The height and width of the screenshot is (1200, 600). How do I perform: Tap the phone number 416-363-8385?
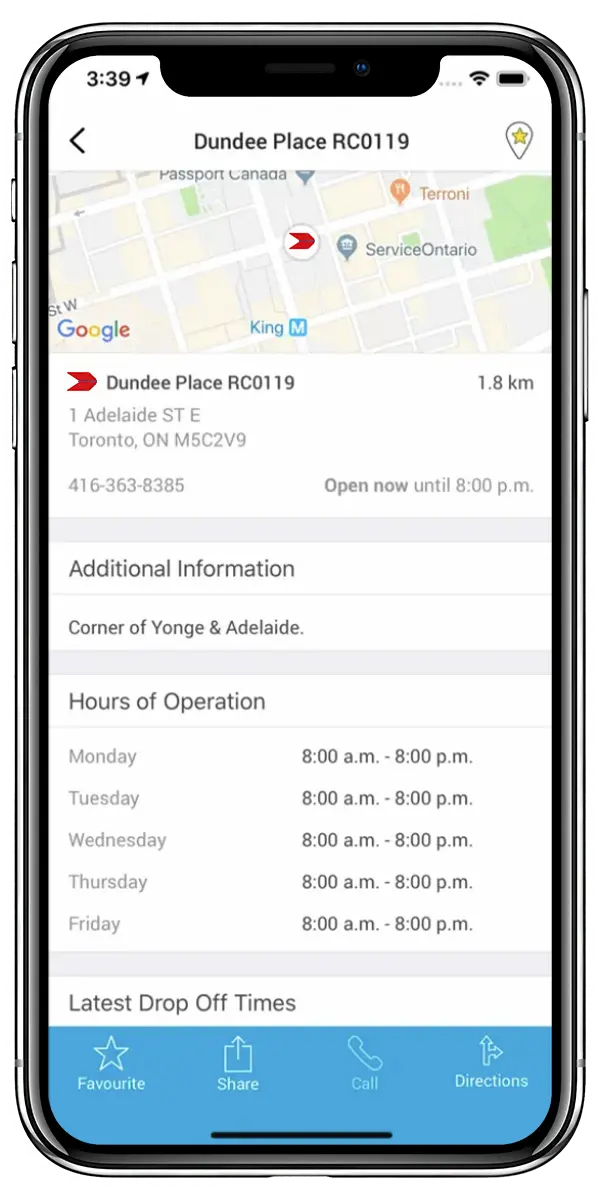(x=126, y=486)
